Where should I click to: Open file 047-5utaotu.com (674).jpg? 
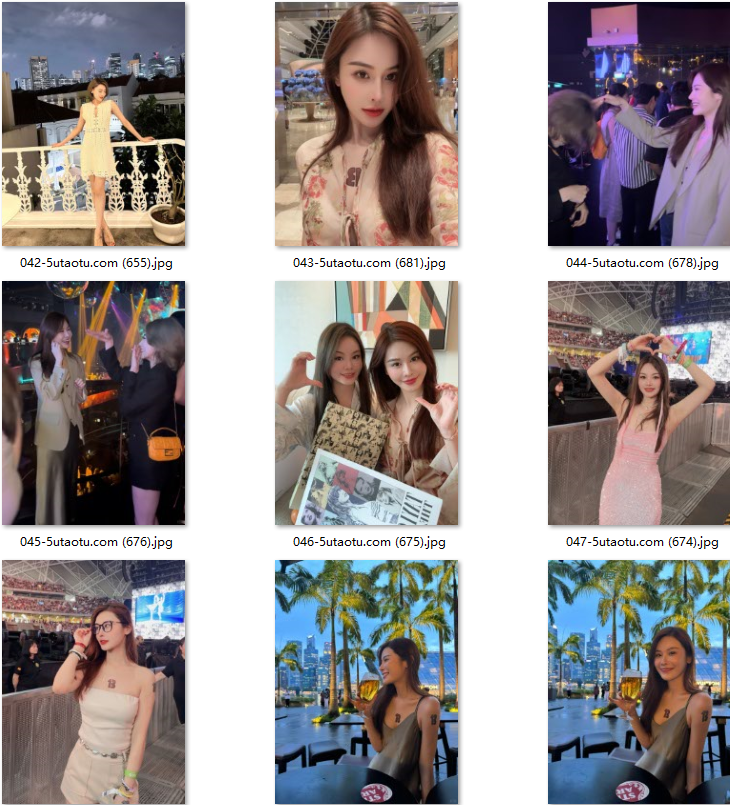point(639,403)
